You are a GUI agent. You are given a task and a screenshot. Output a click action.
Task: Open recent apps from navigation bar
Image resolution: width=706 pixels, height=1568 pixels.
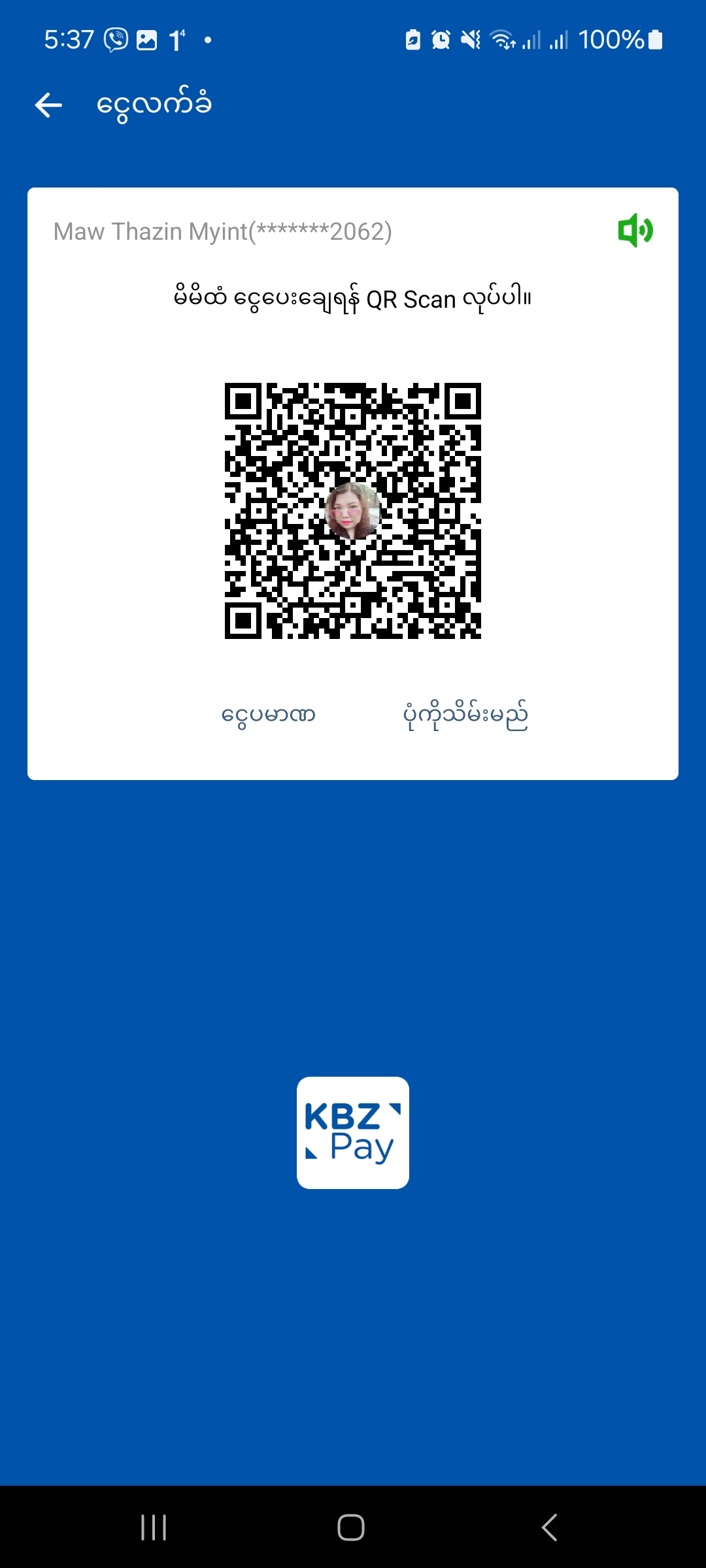[154, 1527]
